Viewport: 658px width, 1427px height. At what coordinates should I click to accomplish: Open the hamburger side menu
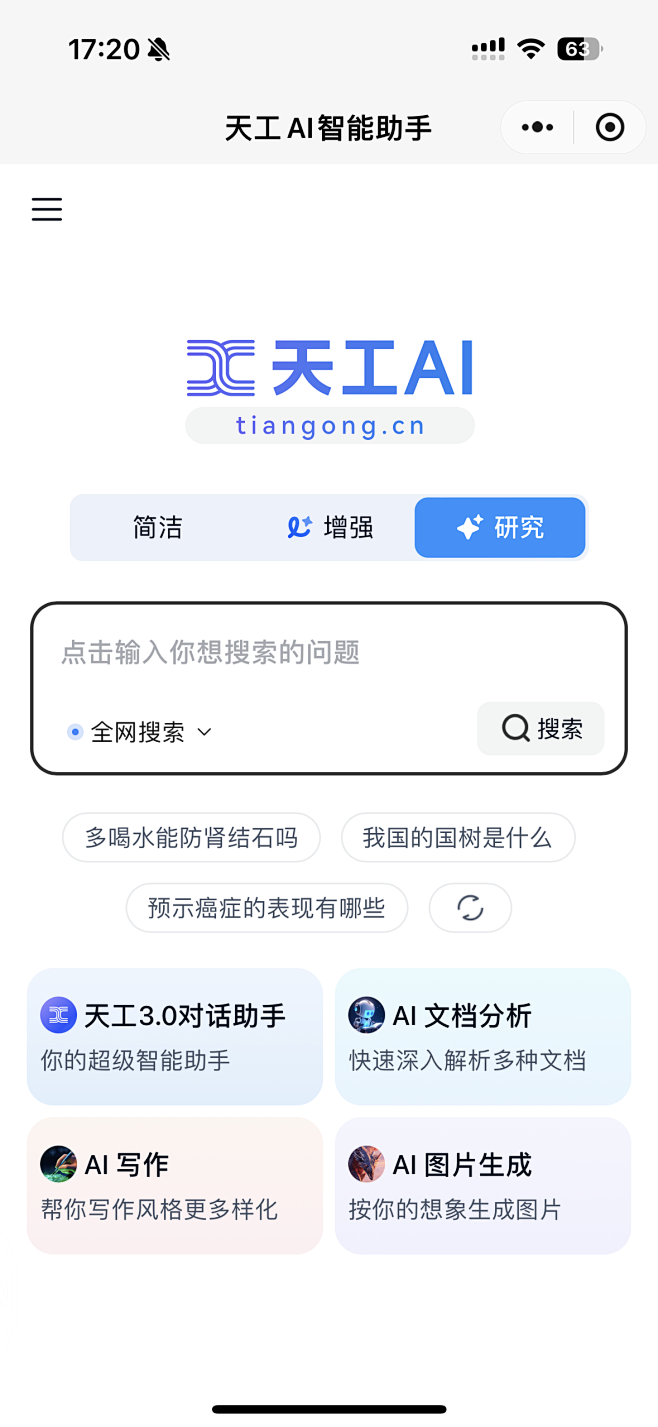pyautogui.click(x=47, y=209)
